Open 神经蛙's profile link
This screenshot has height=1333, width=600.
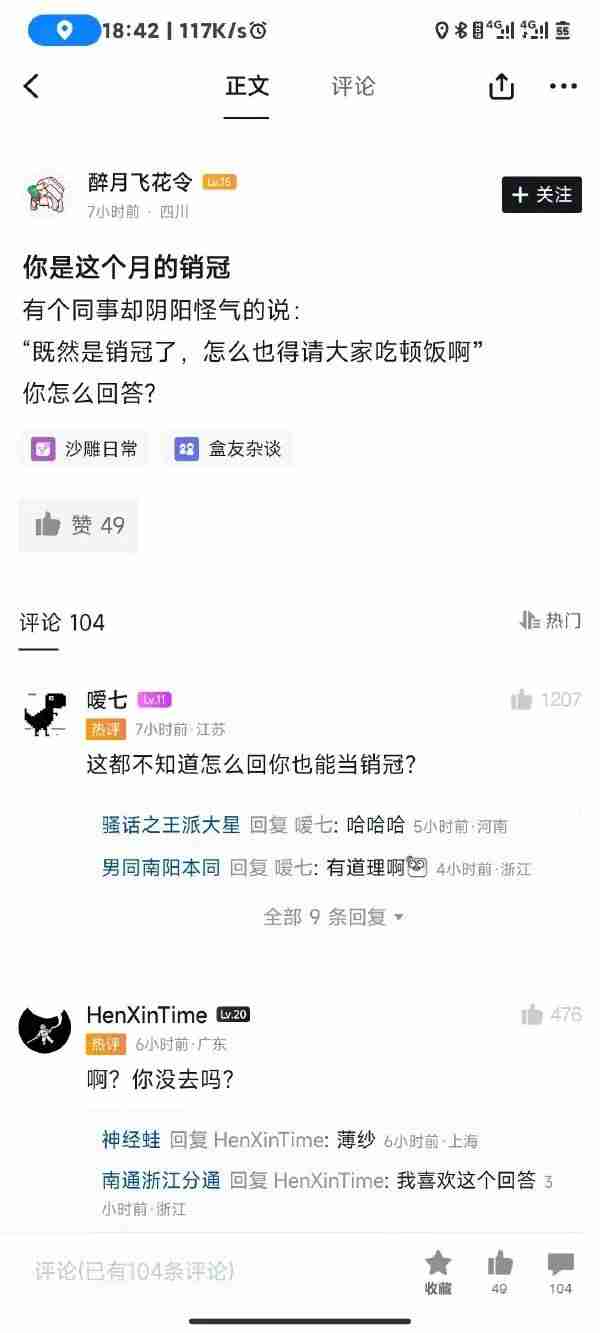click(x=131, y=1140)
